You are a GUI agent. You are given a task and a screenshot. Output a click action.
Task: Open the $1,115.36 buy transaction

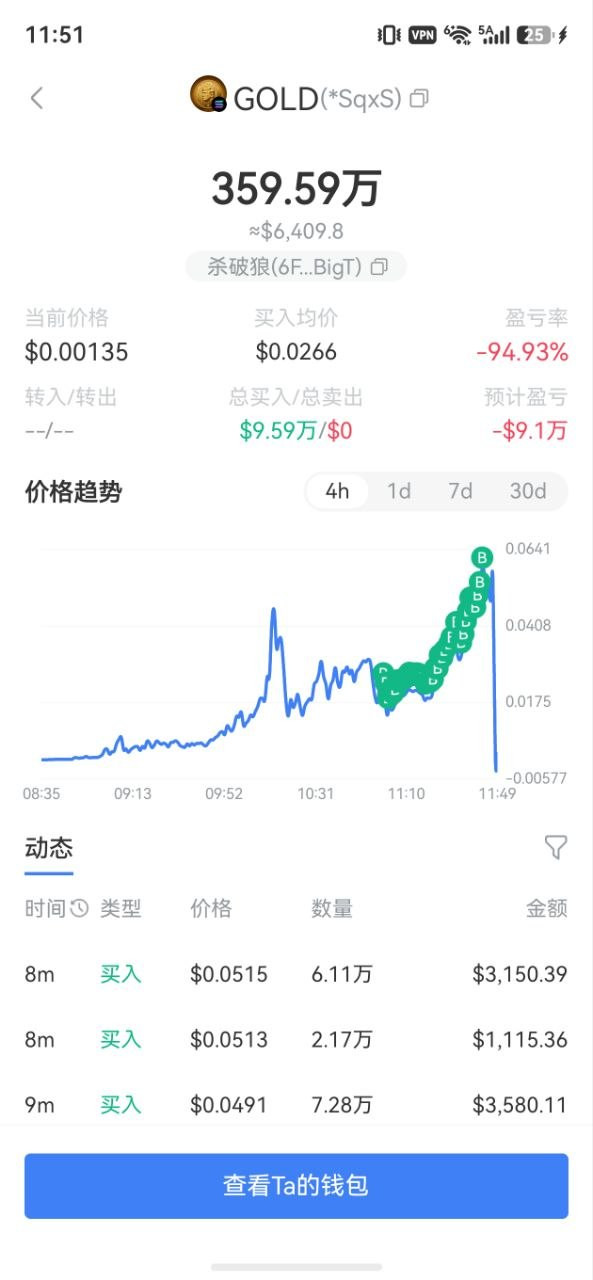(296, 1039)
